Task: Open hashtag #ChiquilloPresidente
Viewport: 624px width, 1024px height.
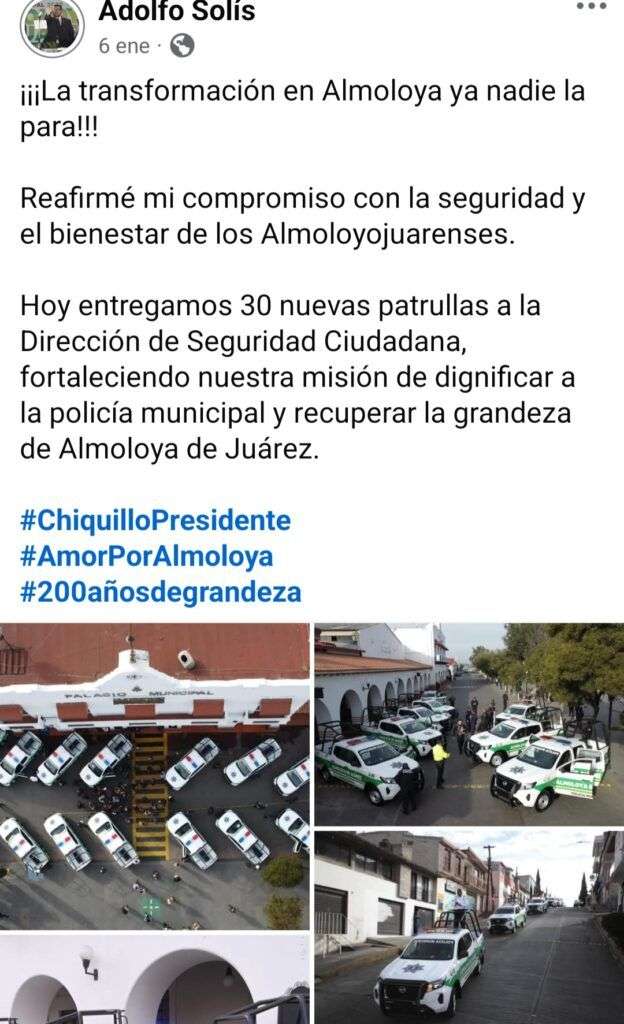Action: click(x=155, y=520)
